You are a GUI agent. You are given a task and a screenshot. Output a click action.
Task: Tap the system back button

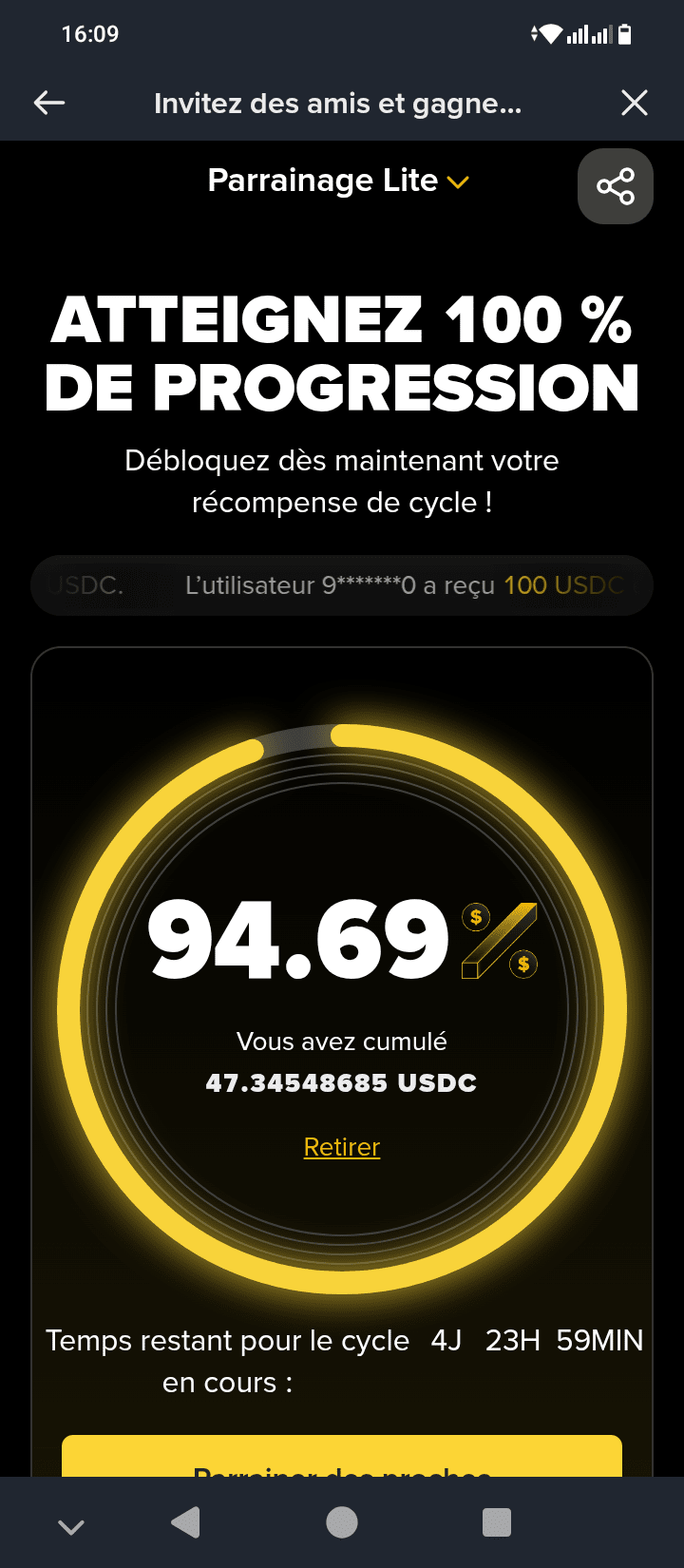point(186,1522)
